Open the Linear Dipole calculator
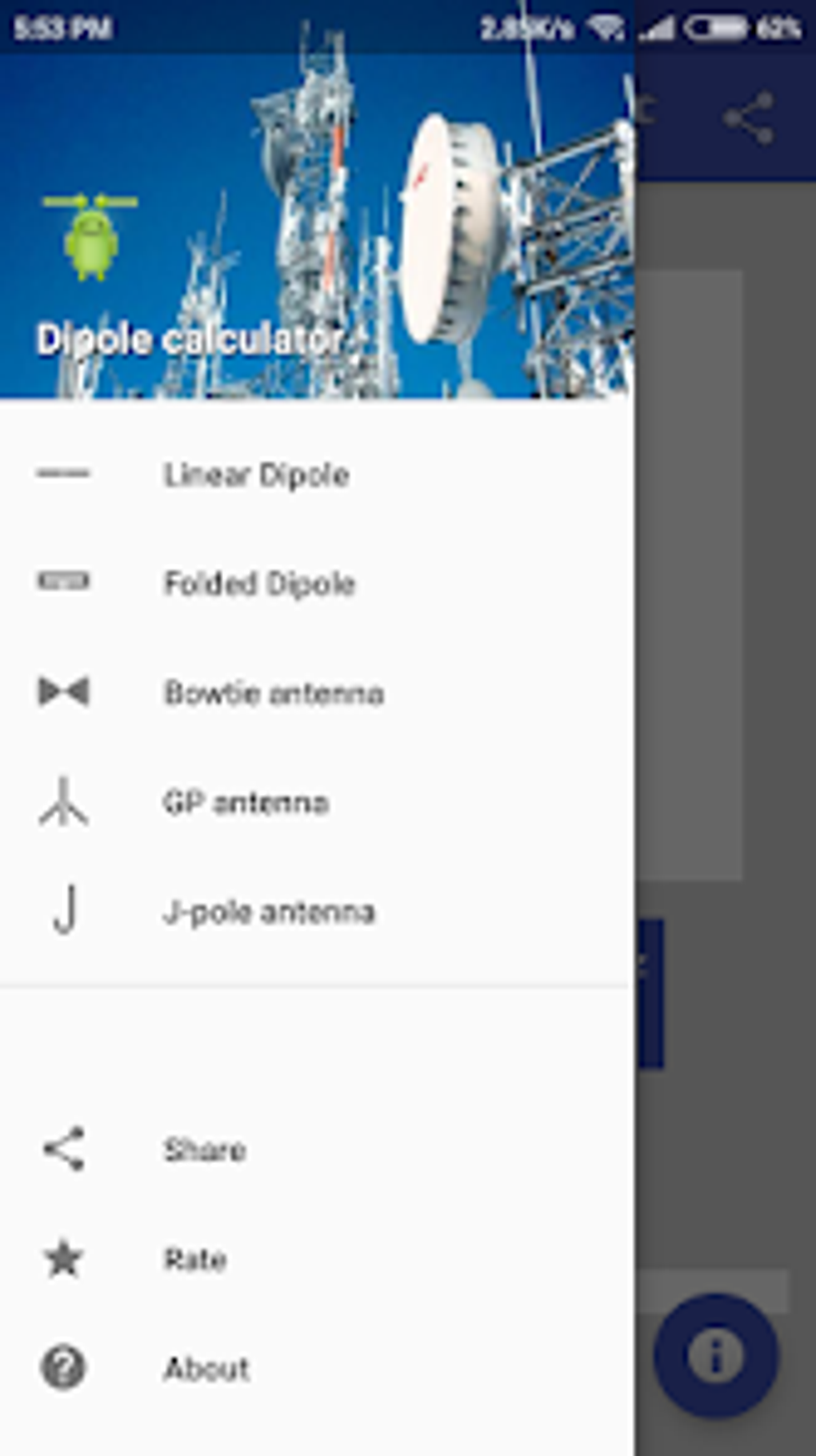Screen dimensions: 816x1456 [318, 475]
